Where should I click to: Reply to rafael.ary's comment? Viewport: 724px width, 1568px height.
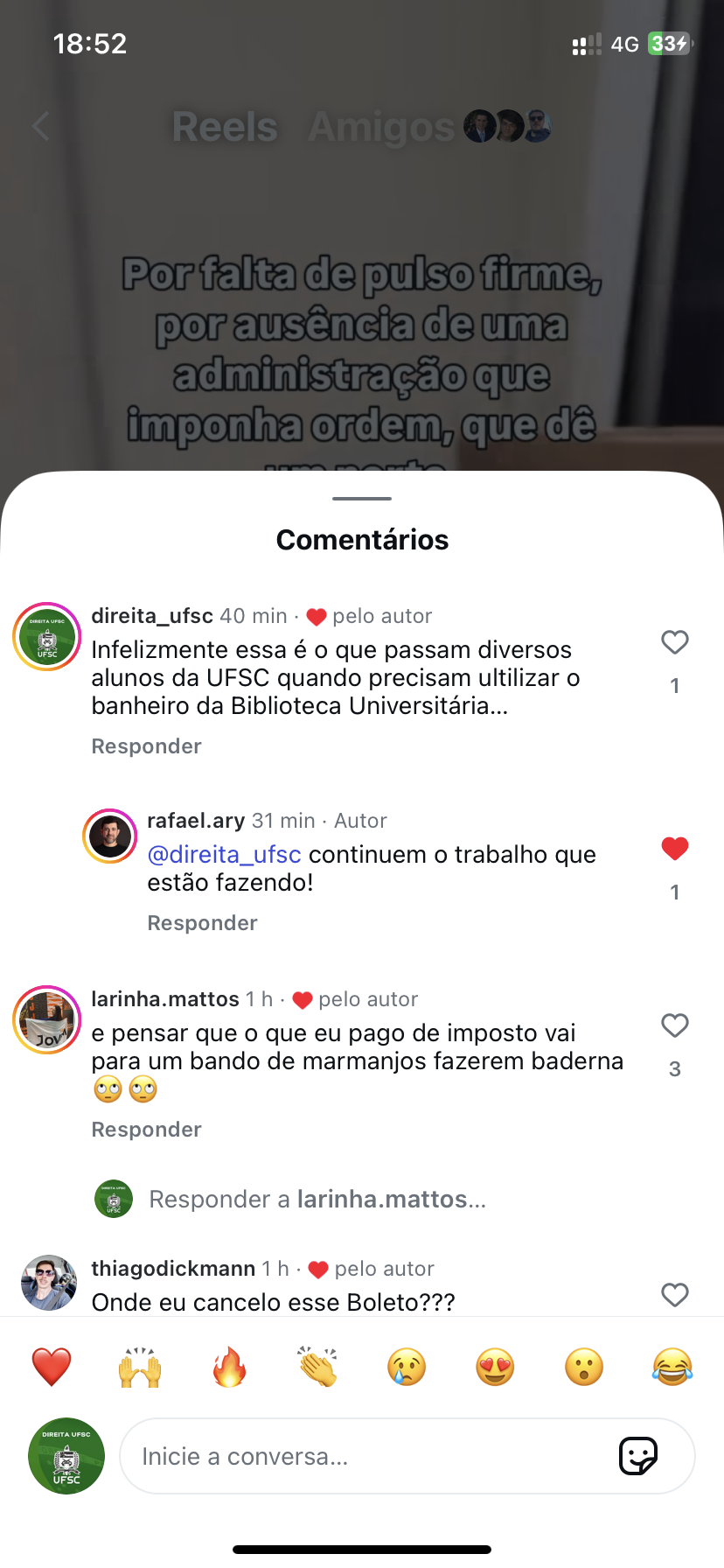click(x=202, y=923)
